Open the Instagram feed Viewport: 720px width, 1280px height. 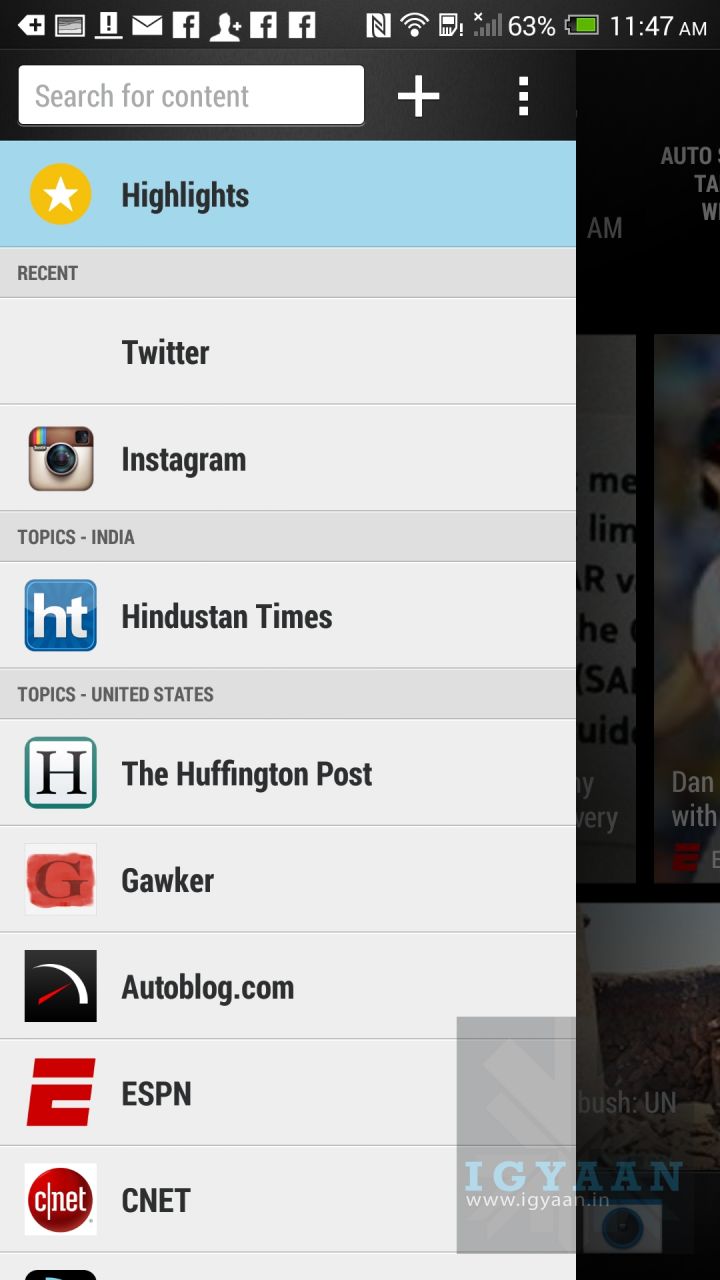tap(287, 459)
